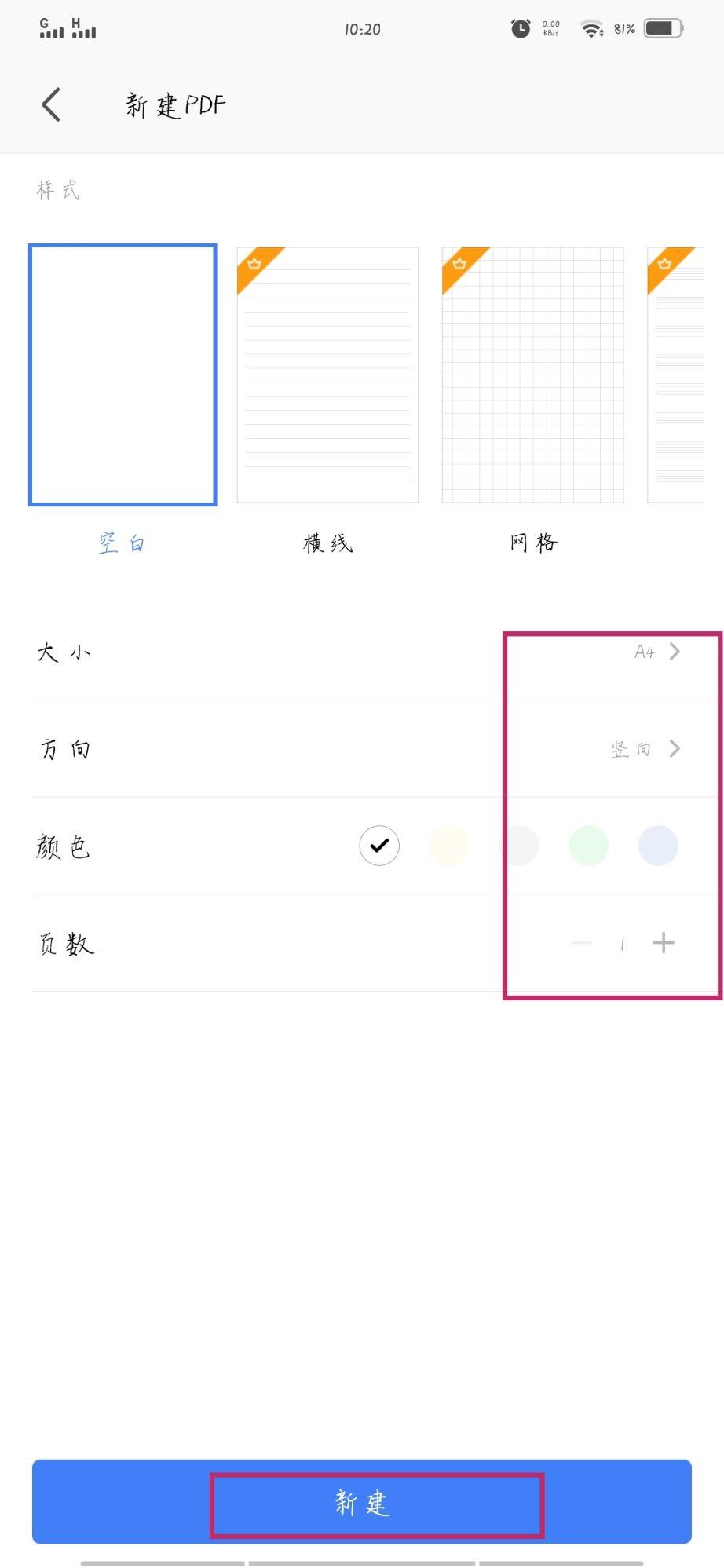Change 方向 orientation from 竖向
This screenshot has width=724, height=1568.
[645, 749]
